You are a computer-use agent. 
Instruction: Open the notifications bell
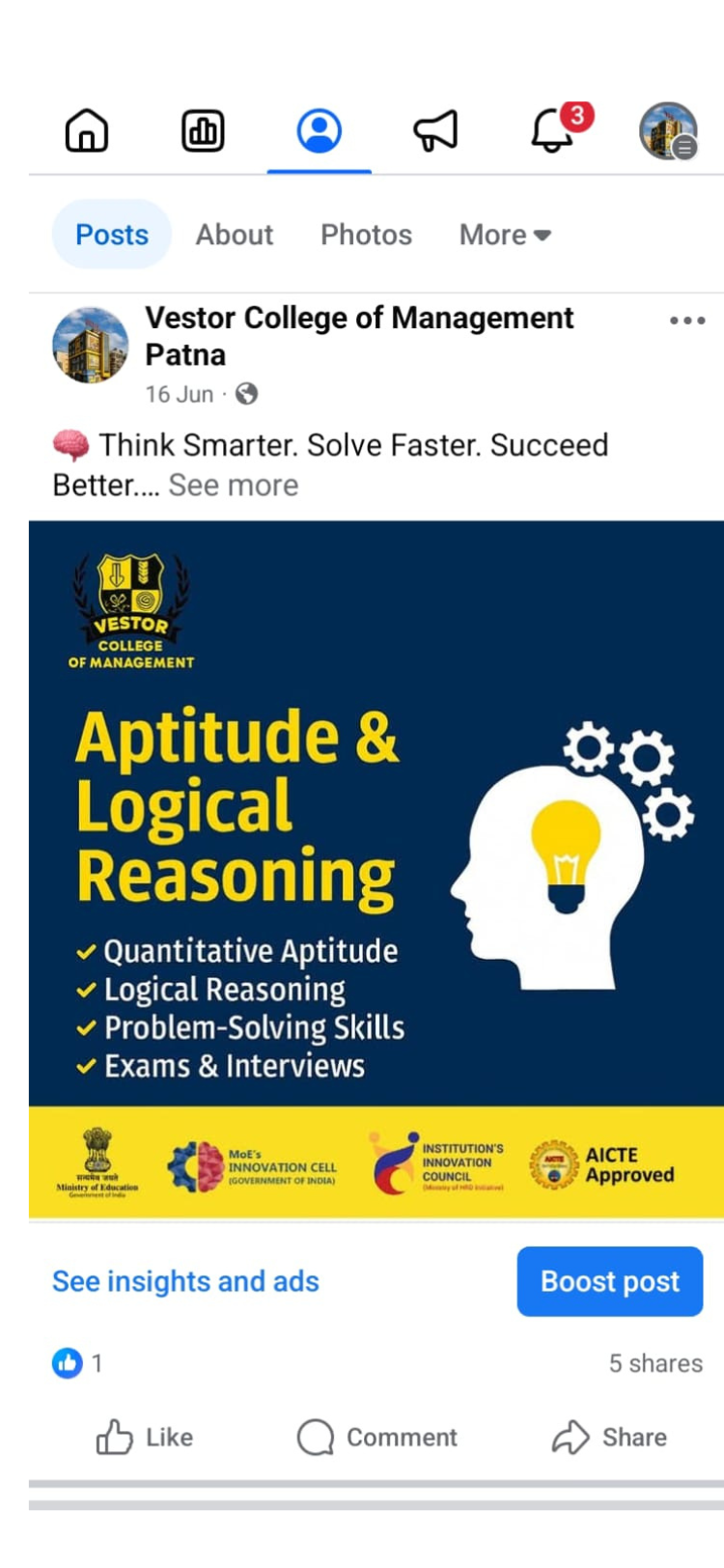pos(553,131)
